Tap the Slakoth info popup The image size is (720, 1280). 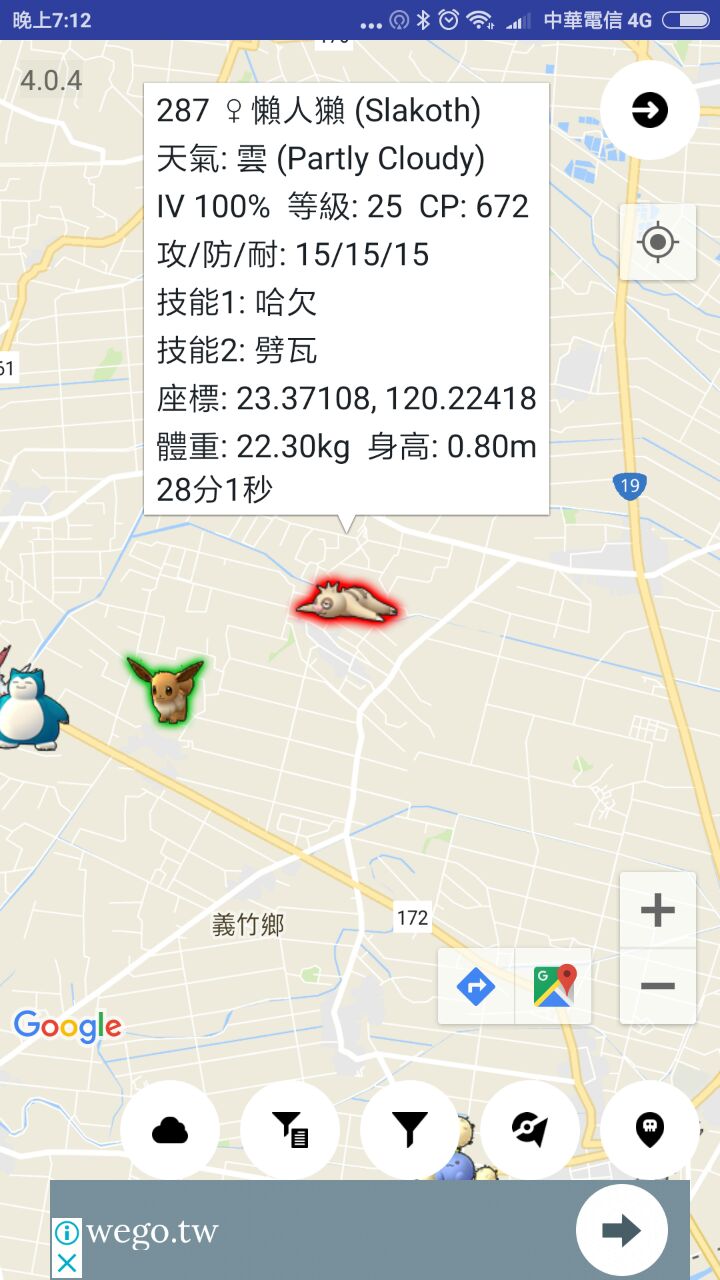[346, 298]
